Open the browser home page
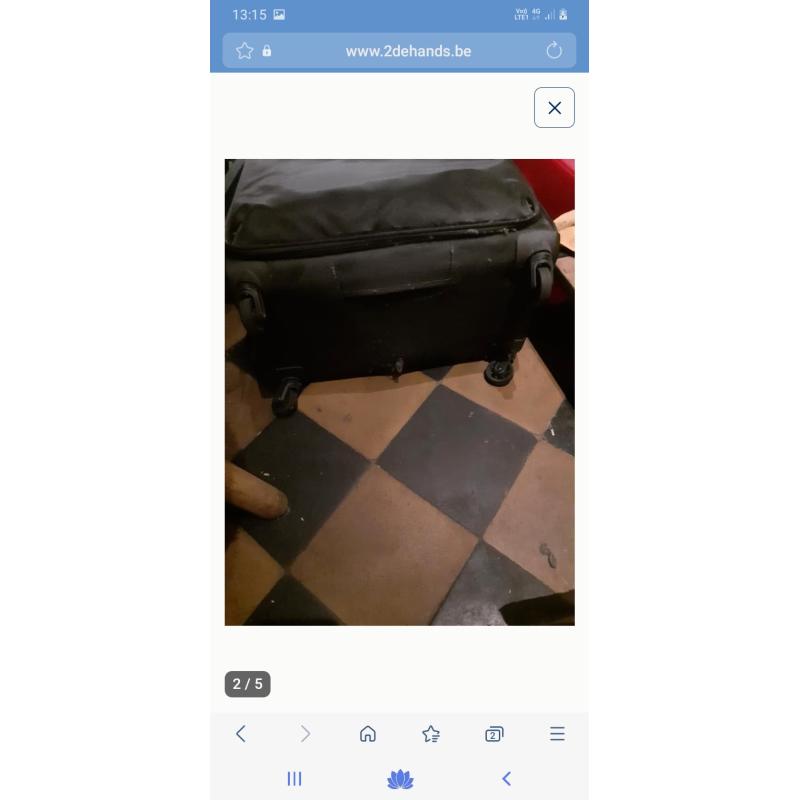 coord(368,734)
